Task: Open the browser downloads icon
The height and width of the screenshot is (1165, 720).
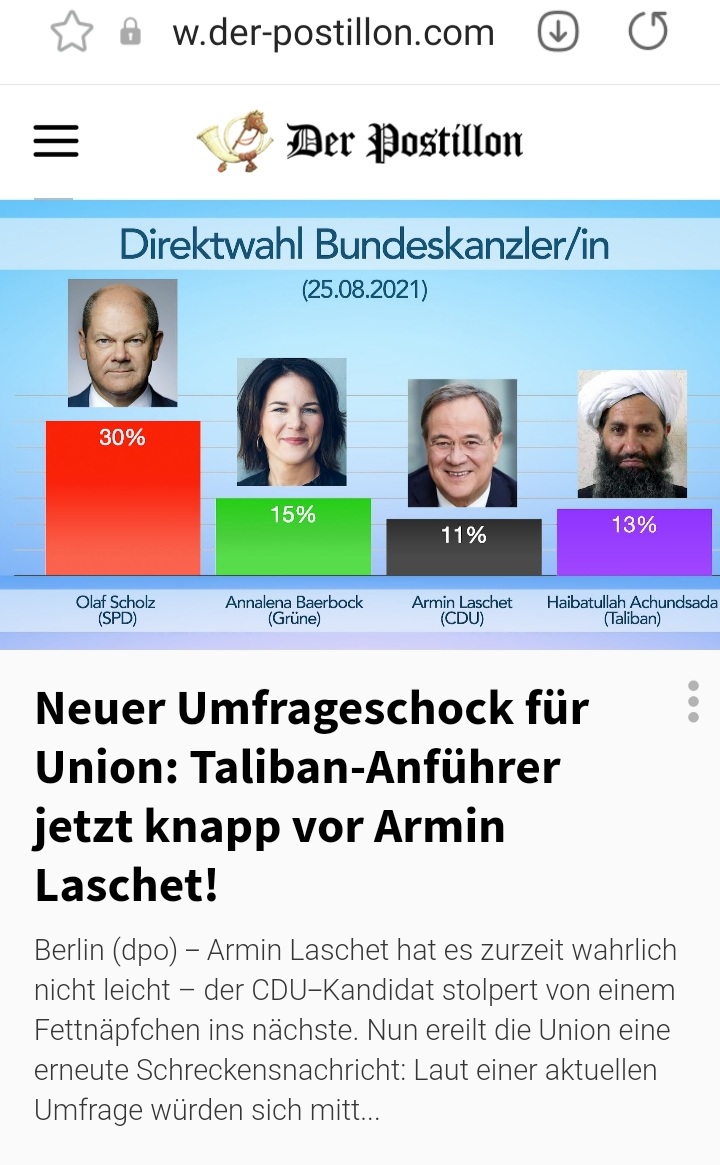Action: point(558,33)
